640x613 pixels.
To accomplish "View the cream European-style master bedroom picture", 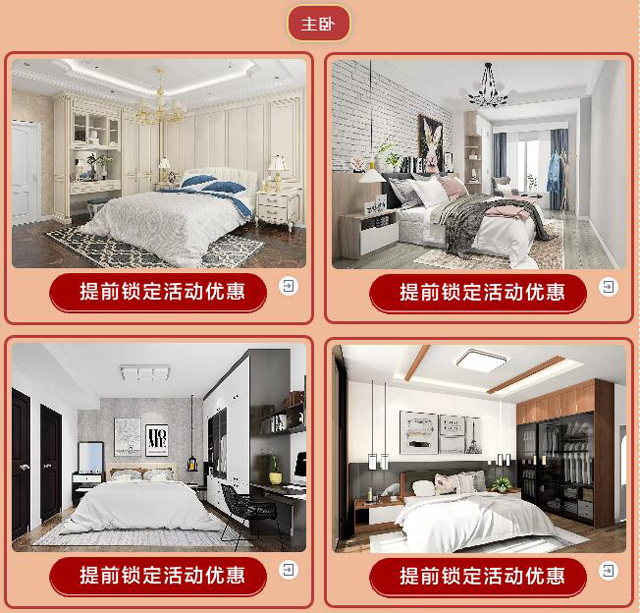I will [160, 163].
